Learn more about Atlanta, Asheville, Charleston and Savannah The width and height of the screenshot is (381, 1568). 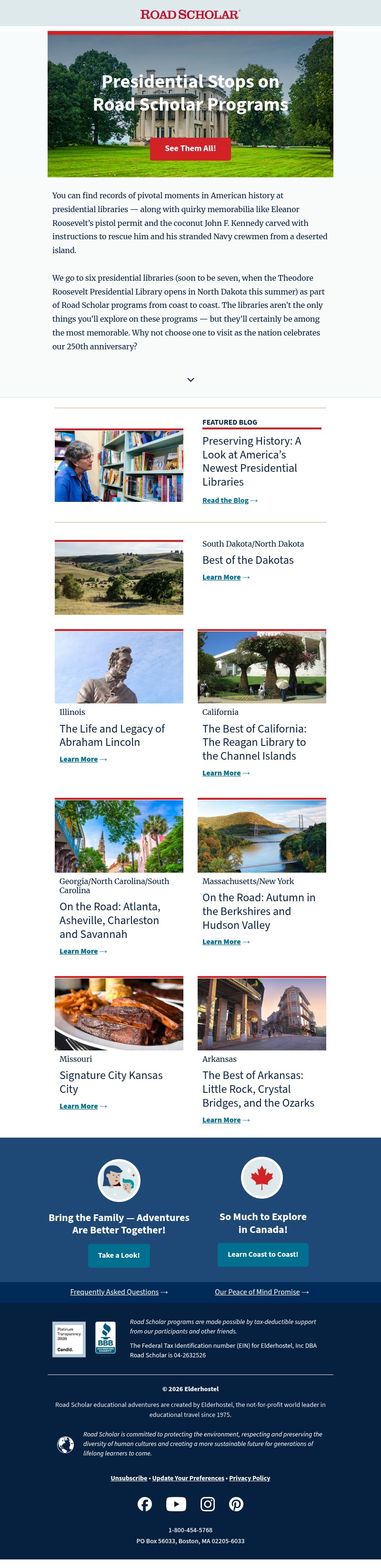click(79, 951)
